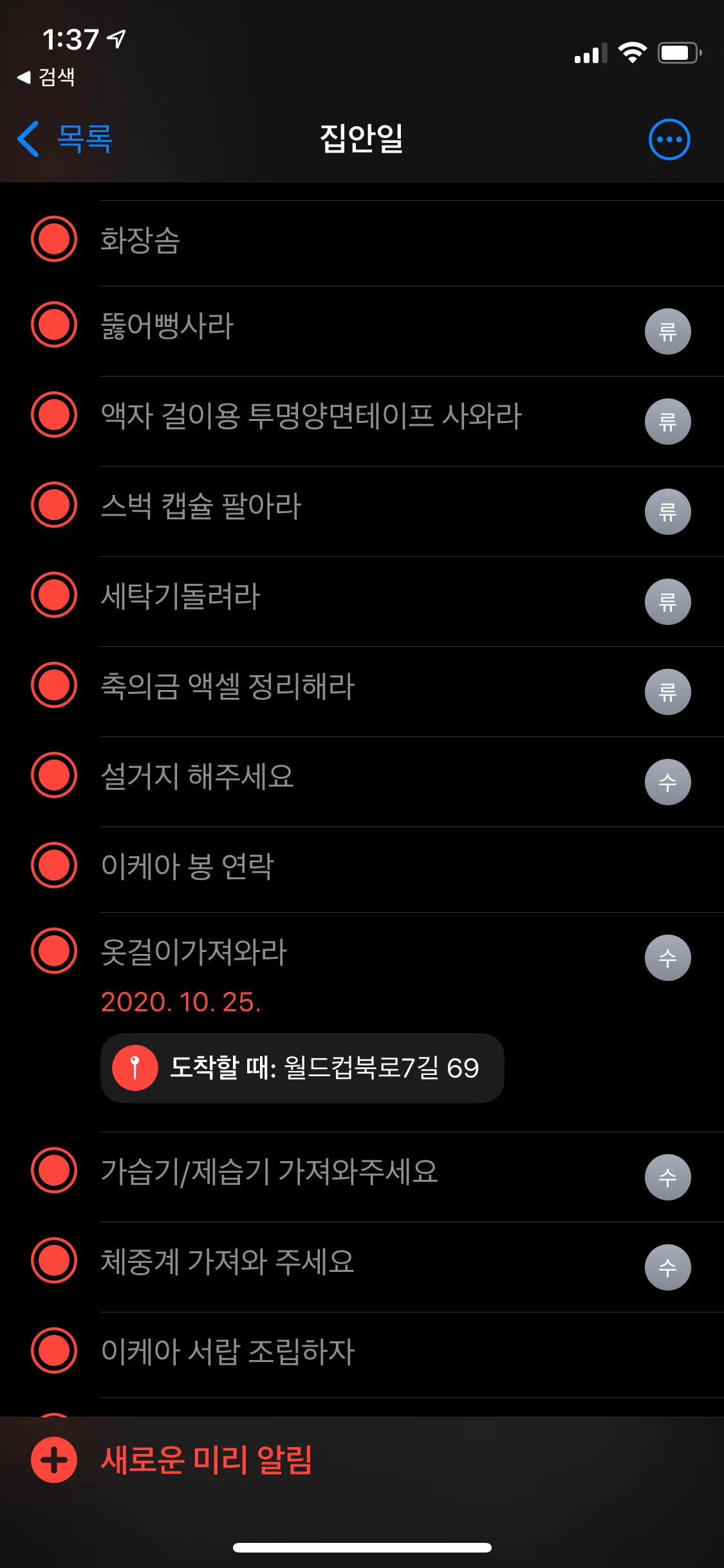Open the more options ellipsis menu
The width and height of the screenshot is (724, 1568).
pyautogui.click(x=669, y=139)
